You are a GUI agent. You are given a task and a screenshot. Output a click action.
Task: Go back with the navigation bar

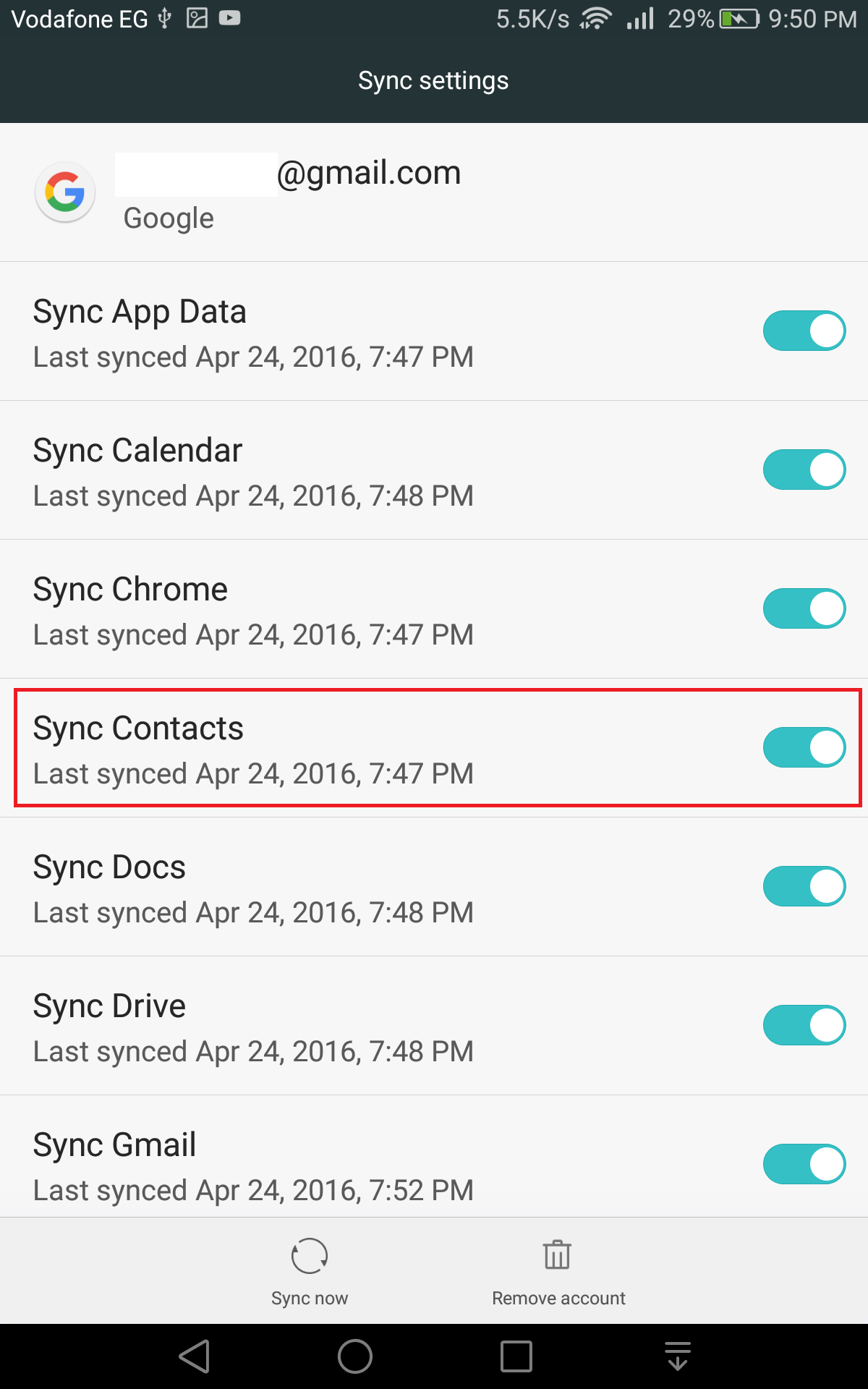point(195,1356)
